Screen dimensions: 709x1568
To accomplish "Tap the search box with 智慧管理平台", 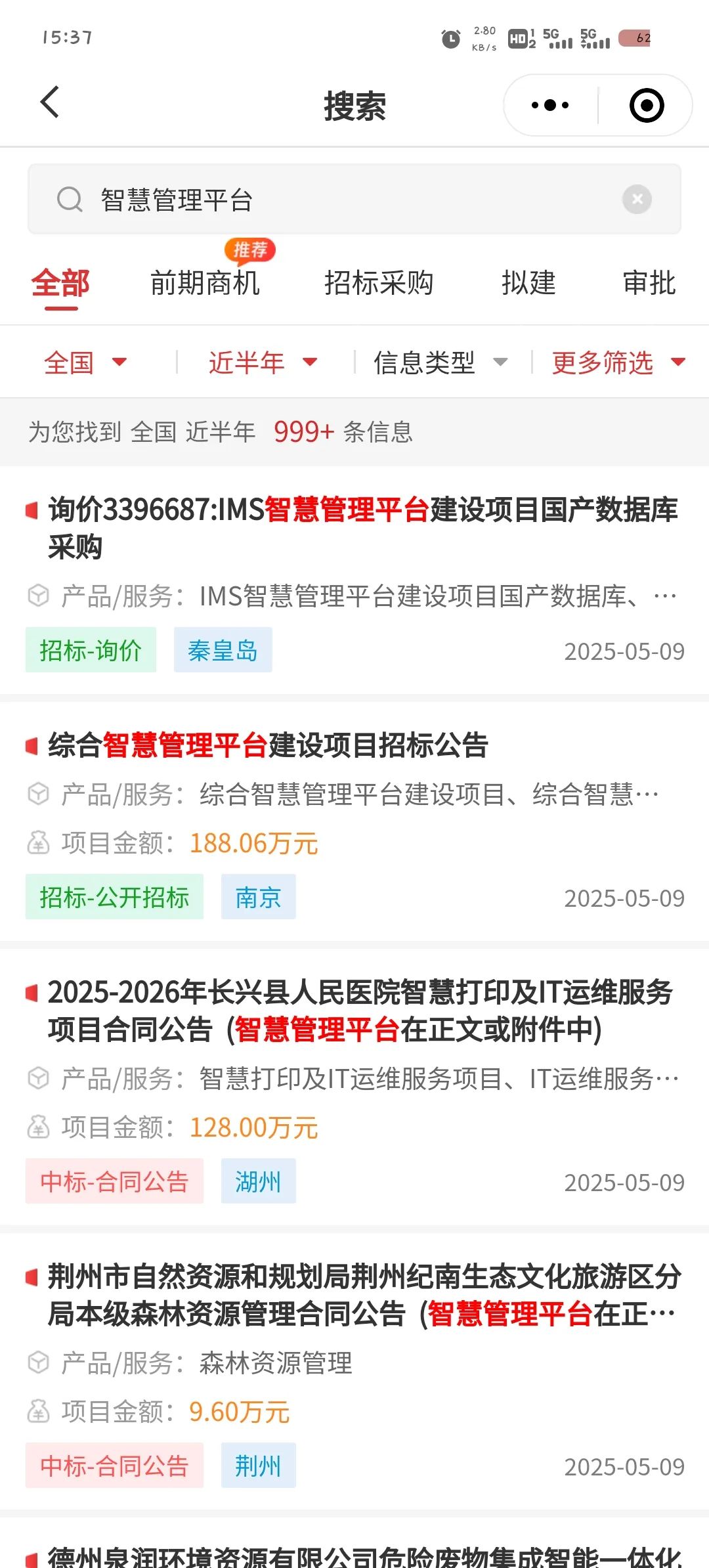I will coord(354,200).
